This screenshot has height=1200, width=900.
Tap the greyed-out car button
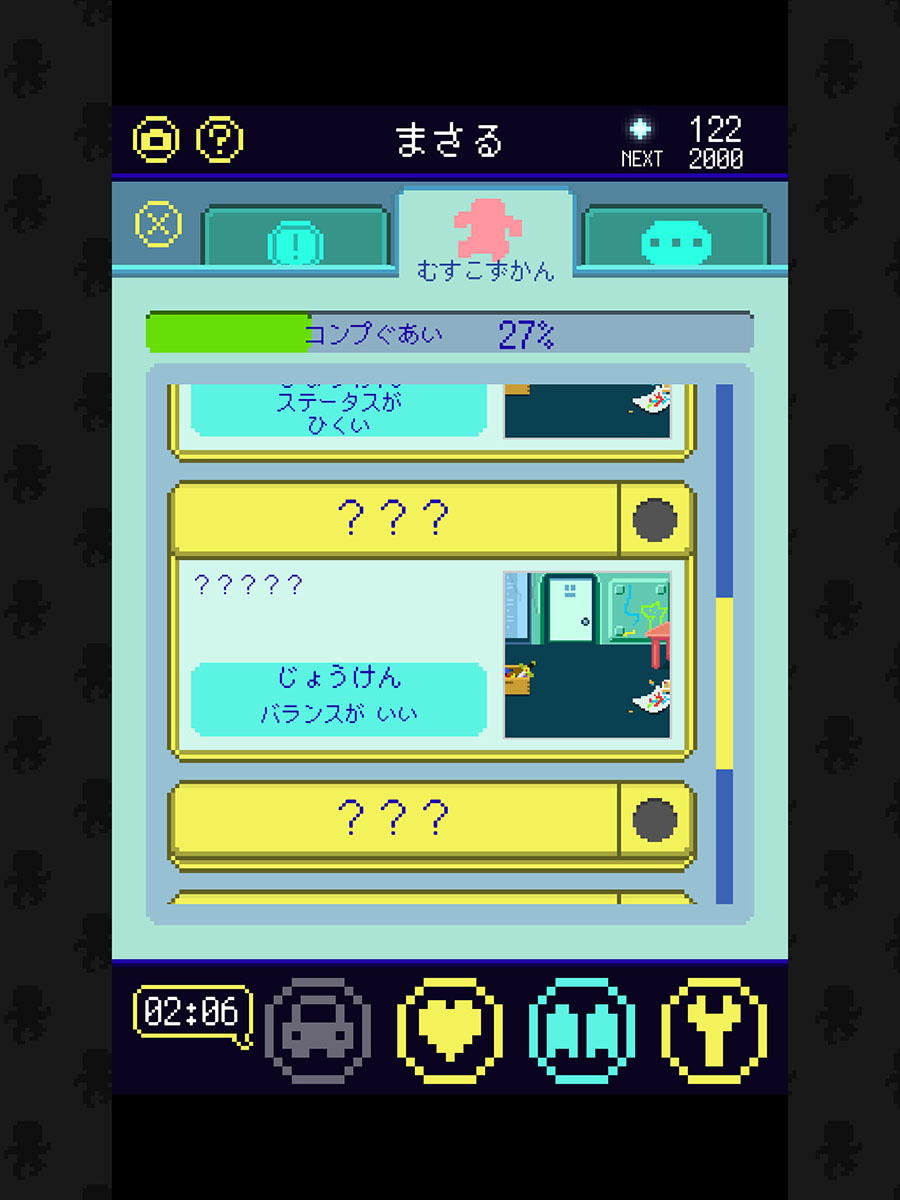(x=318, y=1031)
